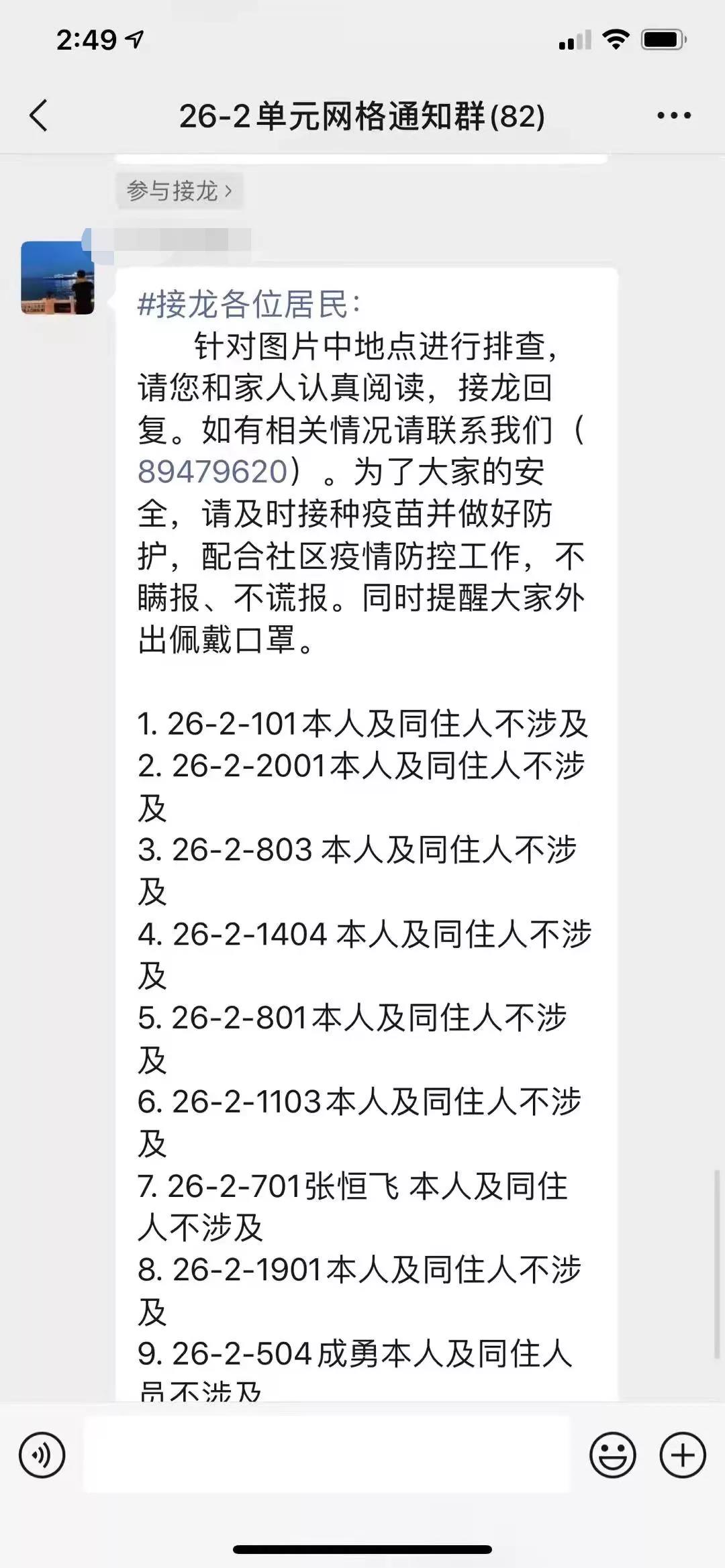Tap the phone number 89479620 link
The image size is (725, 1568).
[x=212, y=472]
